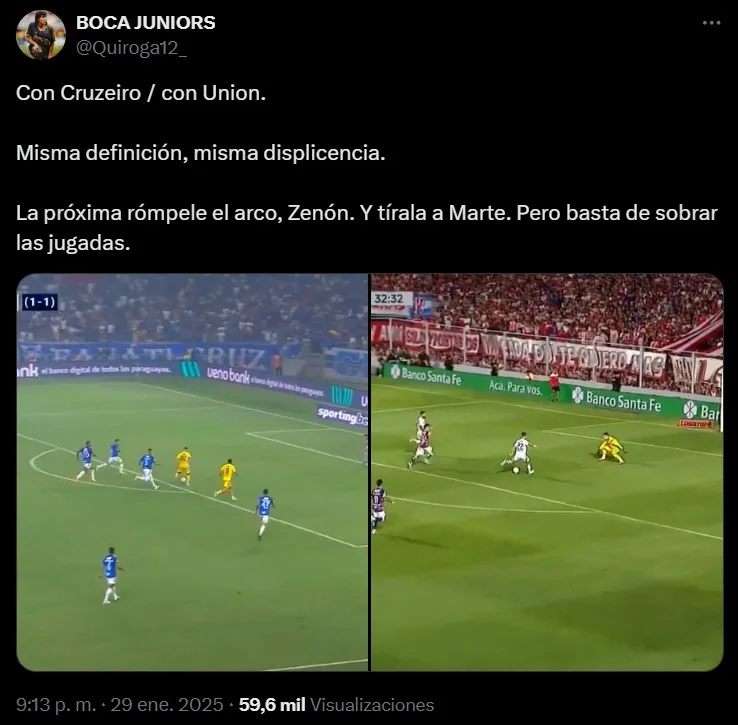Open the BOCA JUNIORS profile picture
Image resolution: width=738 pixels, height=725 pixels.
click(41, 33)
